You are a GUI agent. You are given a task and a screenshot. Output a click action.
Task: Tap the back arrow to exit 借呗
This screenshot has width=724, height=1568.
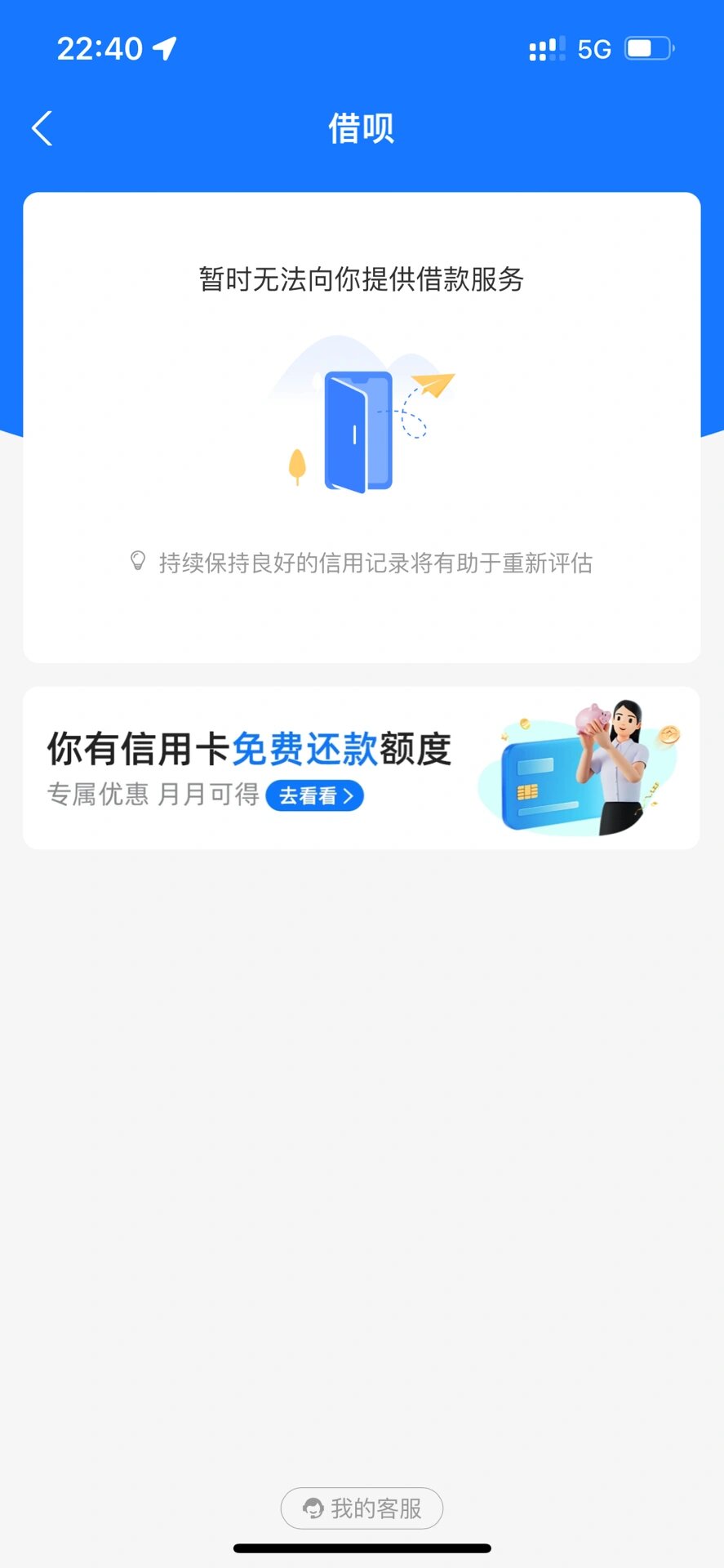coord(42,128)
